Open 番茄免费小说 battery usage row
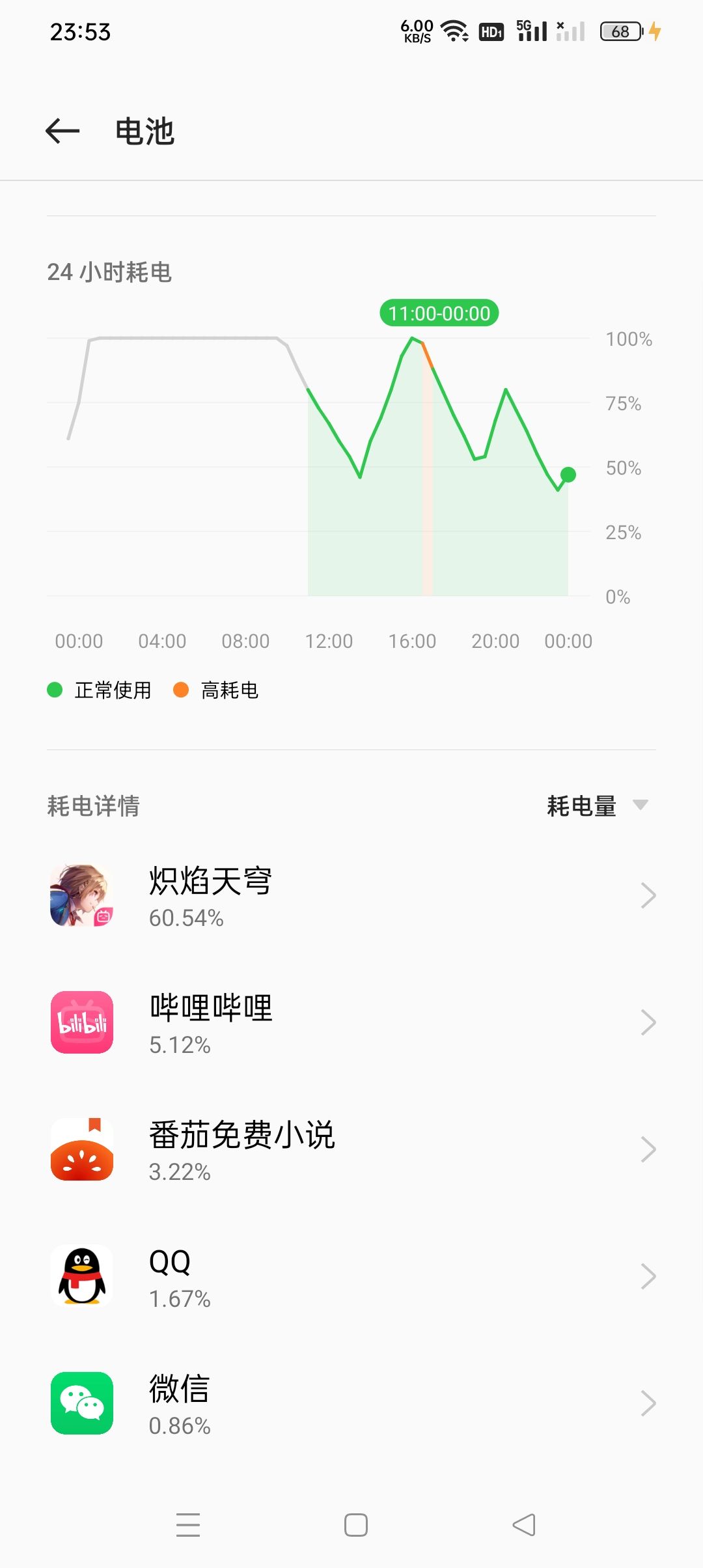 pos(351,1149)
